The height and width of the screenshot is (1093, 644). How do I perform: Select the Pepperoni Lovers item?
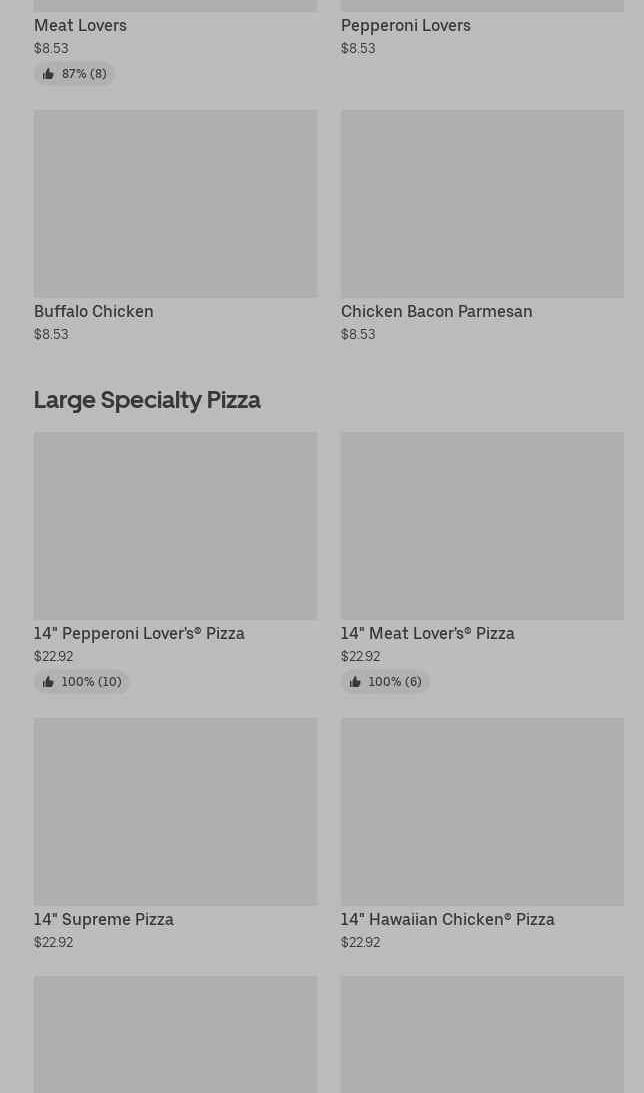[405, 25]
